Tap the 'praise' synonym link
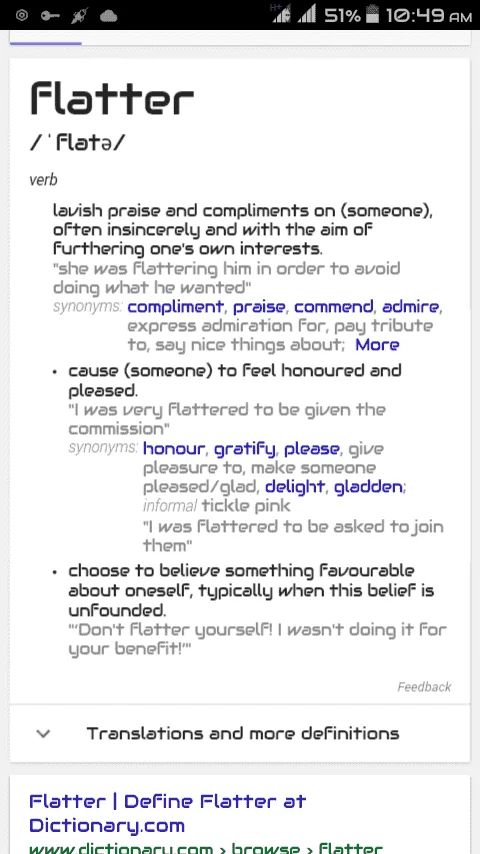The image size is (480, 854). pos(259,307)
